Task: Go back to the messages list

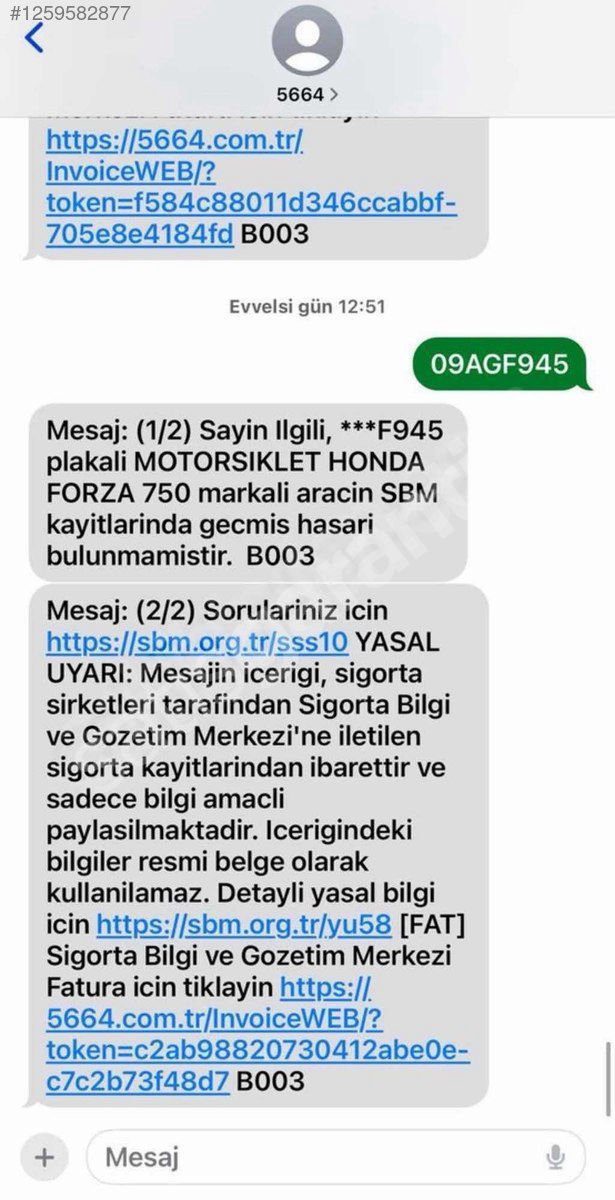Action: pos(35,39)
